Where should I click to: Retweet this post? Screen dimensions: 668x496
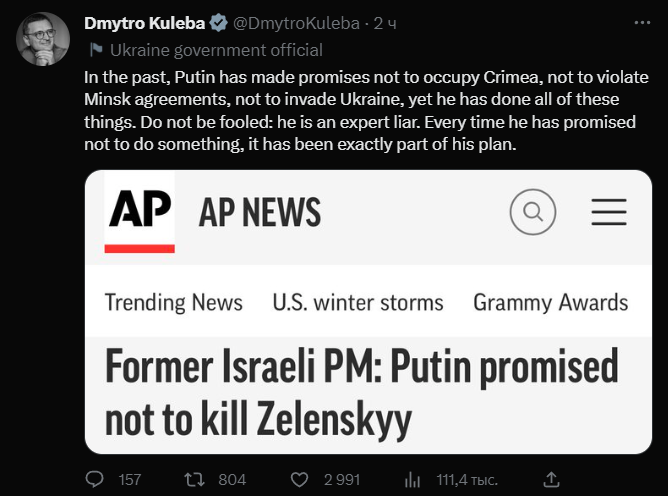pos(198,480)
